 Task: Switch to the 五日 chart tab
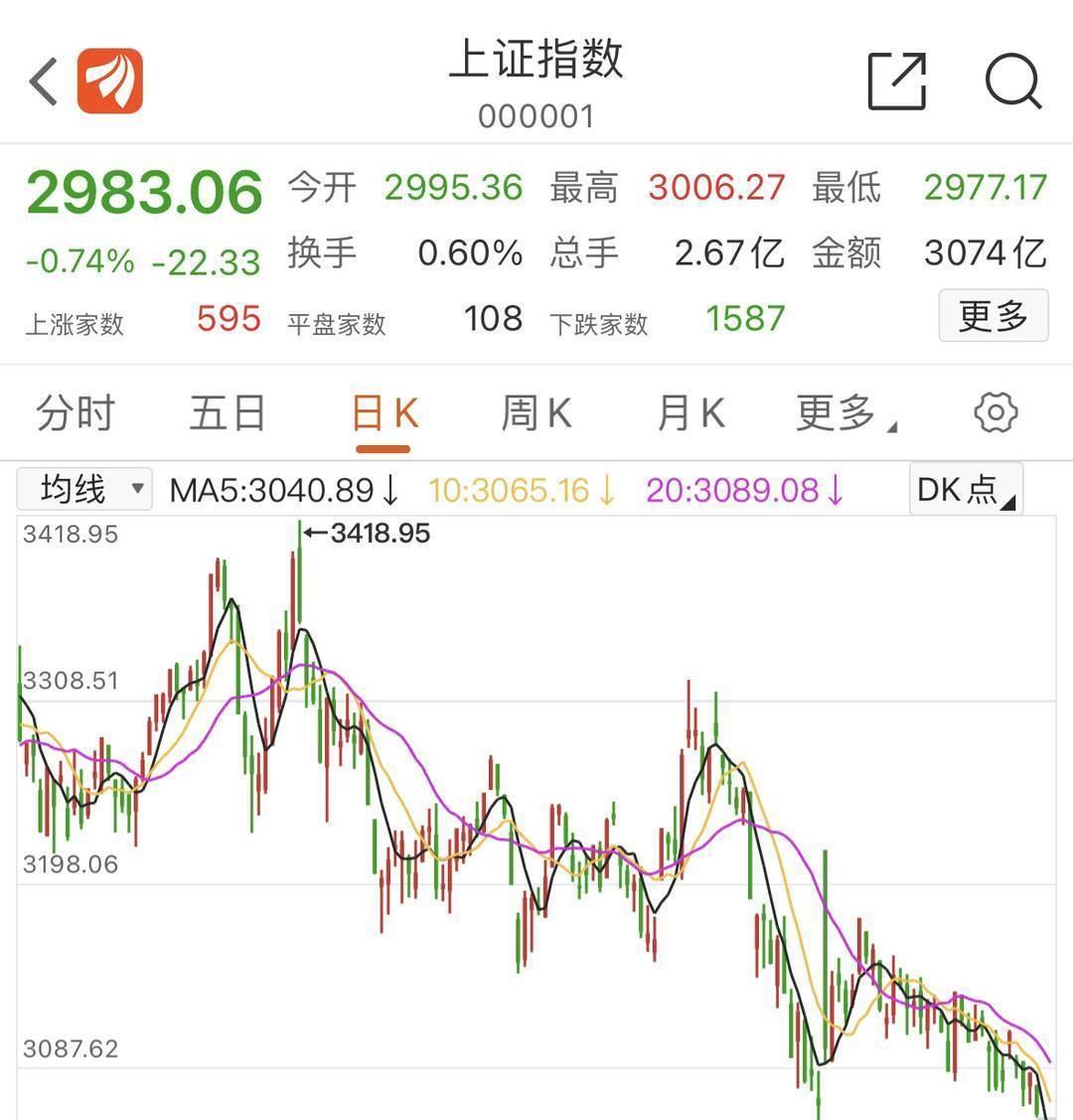click(x=228, y=413)
